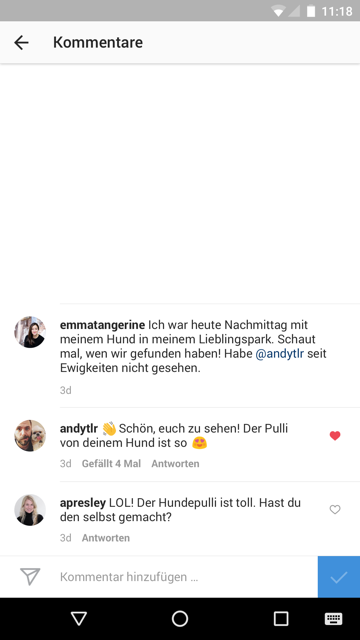View Gefällt 4 Mal on andytlr's comment
This screenshot has width=360, height=640.
[111, 464]
